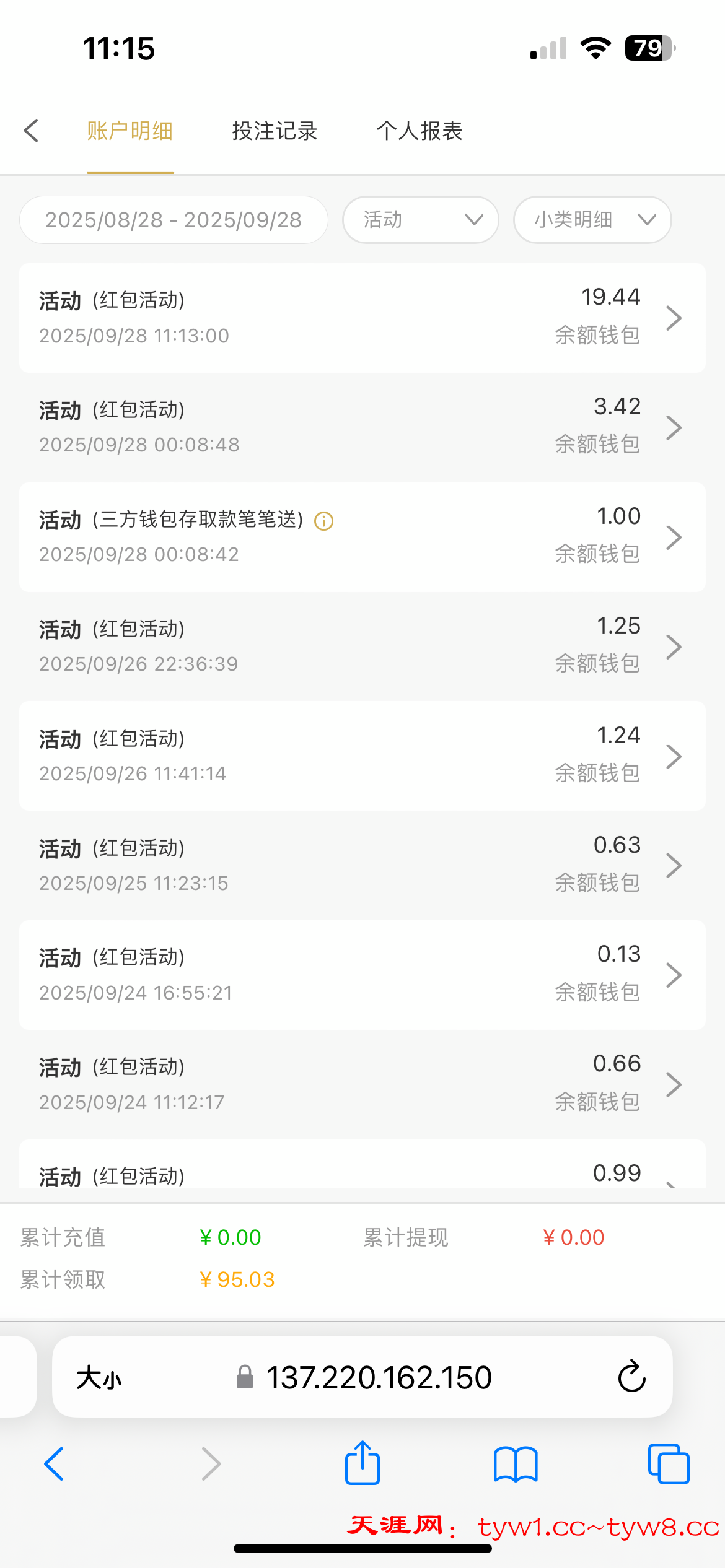Expand the 活动 type dropdown
Image resolution: width=725 pixels, height=1568 pixels.
[421, 220]
